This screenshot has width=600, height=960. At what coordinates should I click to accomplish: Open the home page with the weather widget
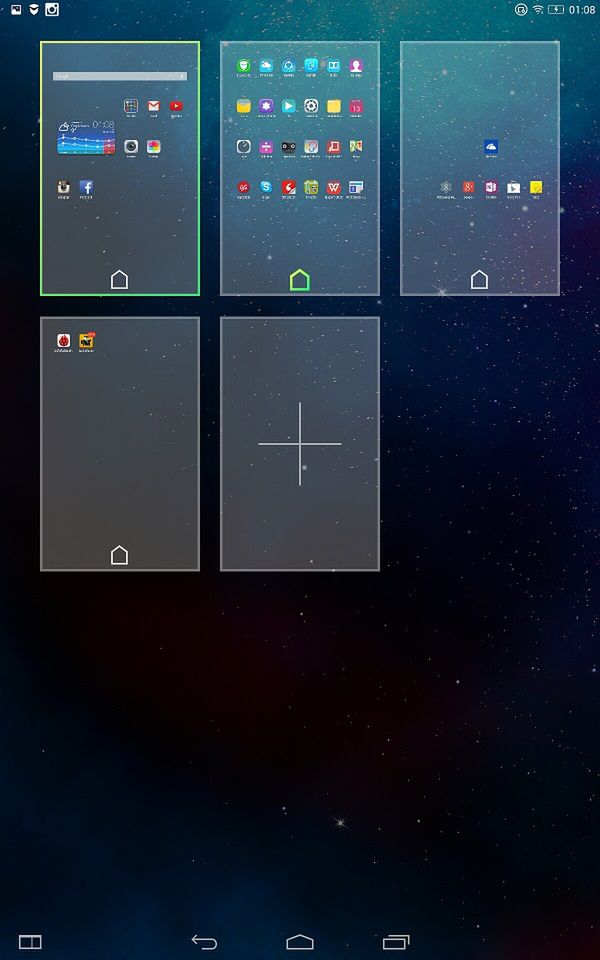(x=120, y=160)
